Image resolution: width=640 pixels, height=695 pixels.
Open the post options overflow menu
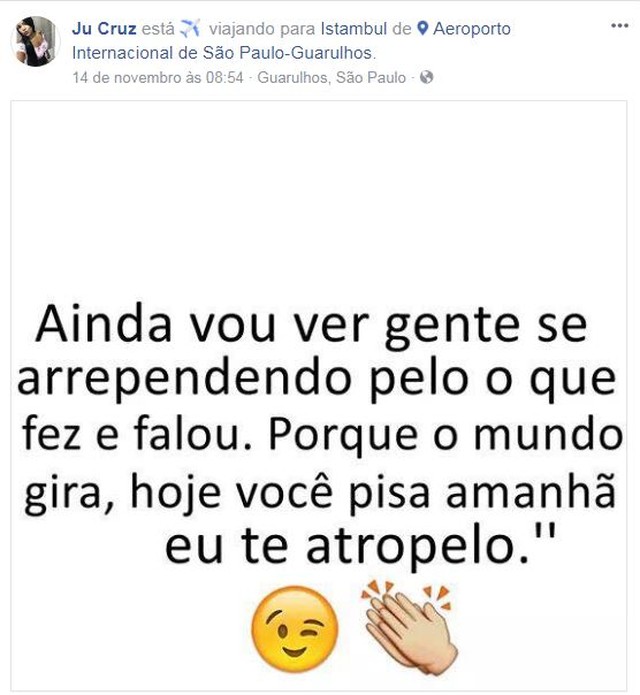pyautogui.click(x=619, y=27)
